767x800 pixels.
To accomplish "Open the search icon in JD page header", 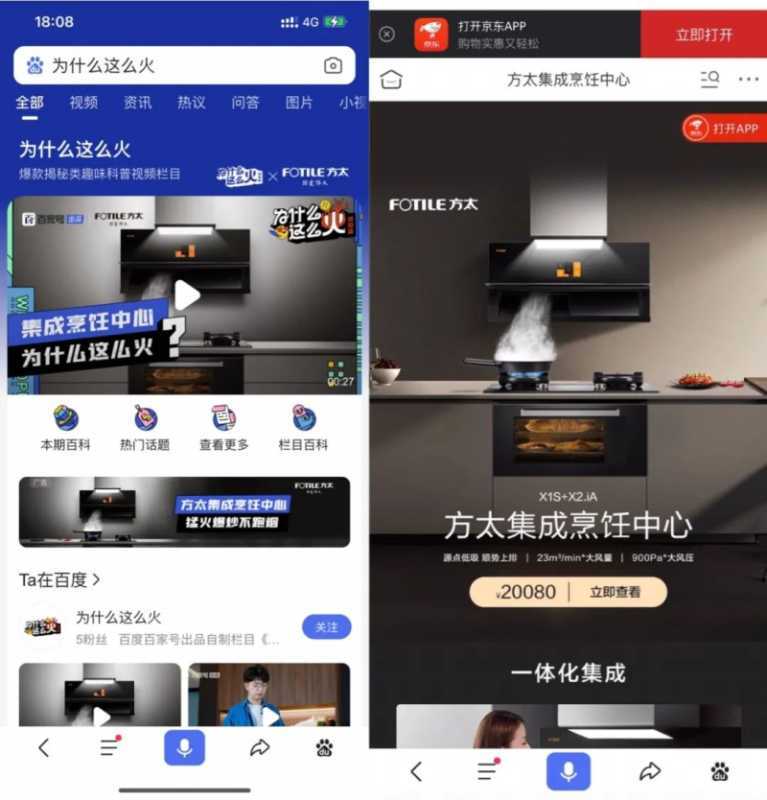I will 709,78.
